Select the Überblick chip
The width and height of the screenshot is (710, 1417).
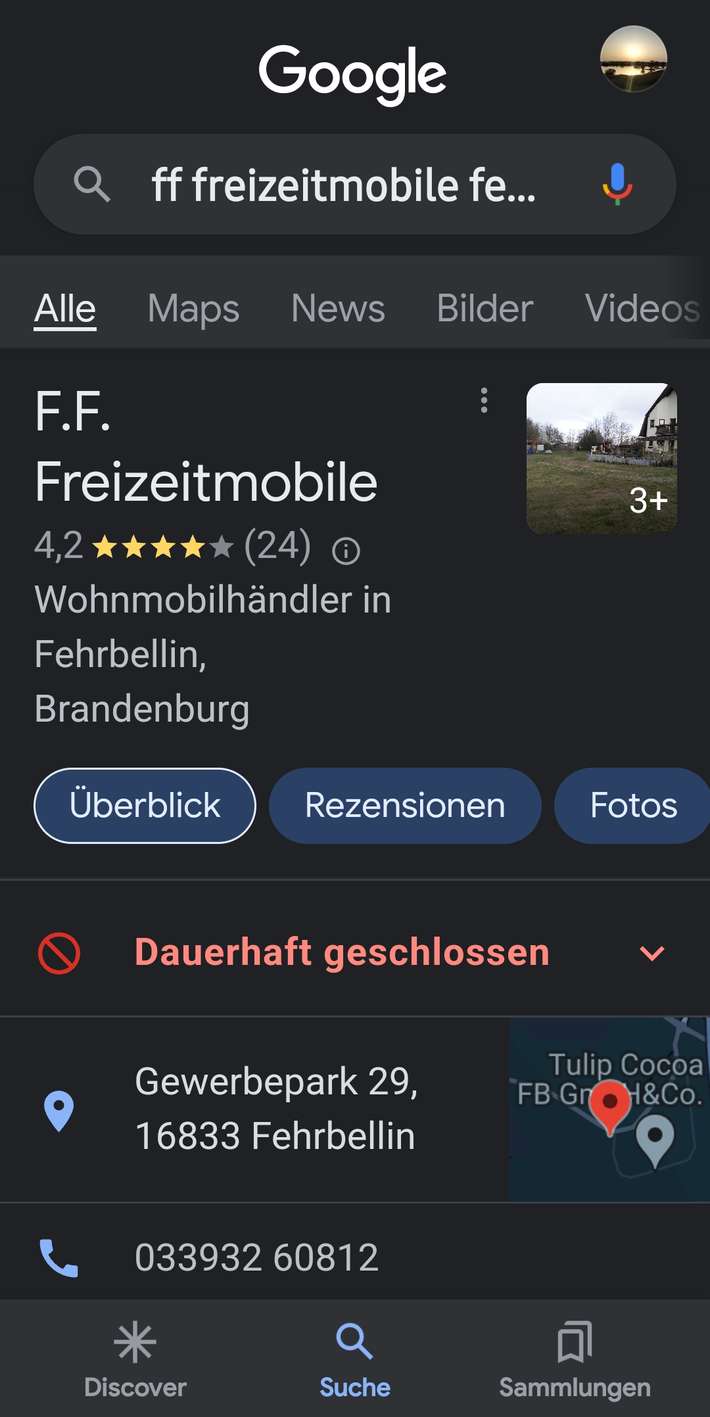coord(145,805)
